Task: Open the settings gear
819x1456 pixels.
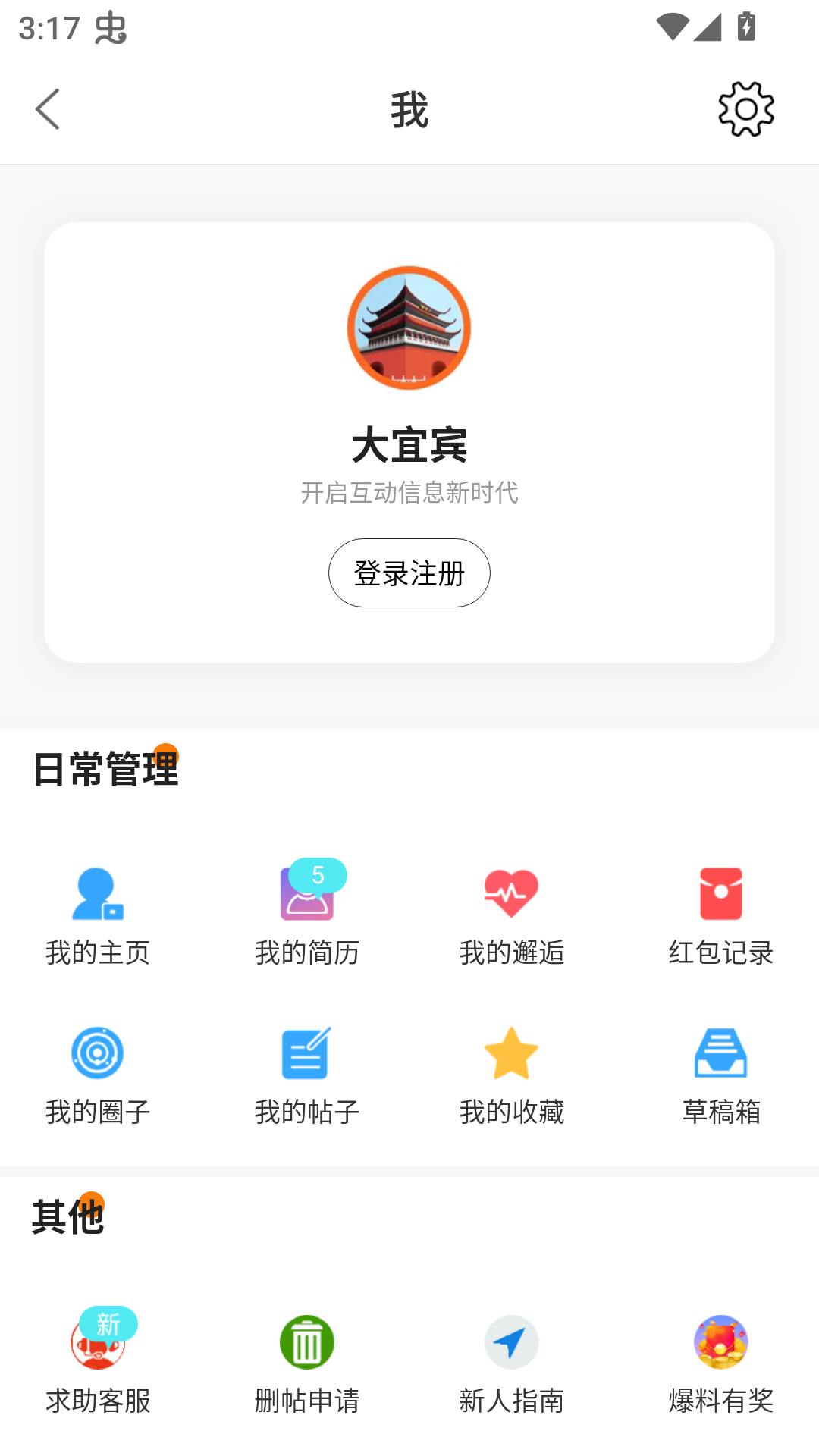Action: (x=746, y=108)
